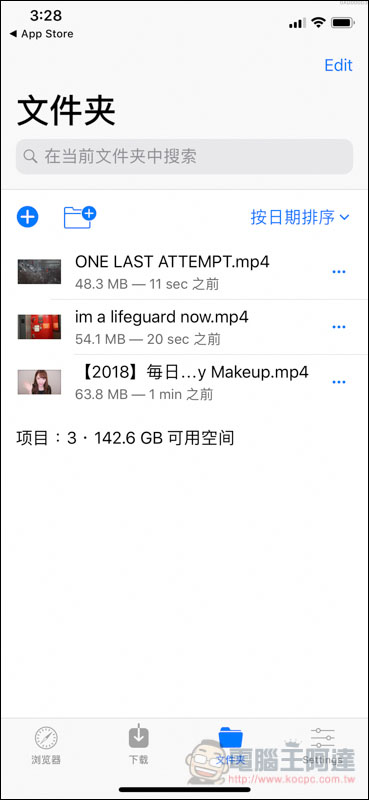The image size is (369, 800).
Task: Select the 文件夹 folders tab
Action: pos(231,746)
